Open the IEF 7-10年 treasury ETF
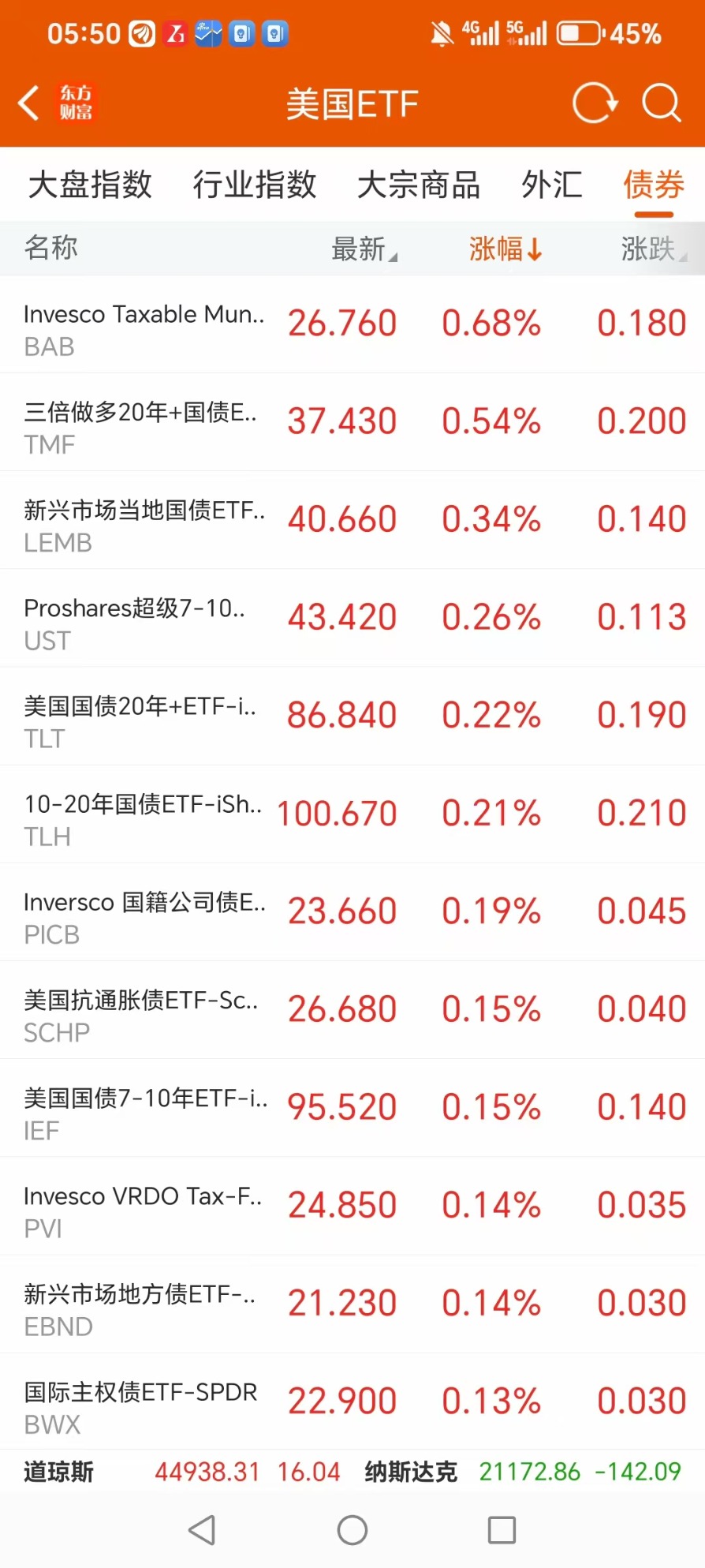Viewport: 705px width, 1568px height. tap(352, 1108)
